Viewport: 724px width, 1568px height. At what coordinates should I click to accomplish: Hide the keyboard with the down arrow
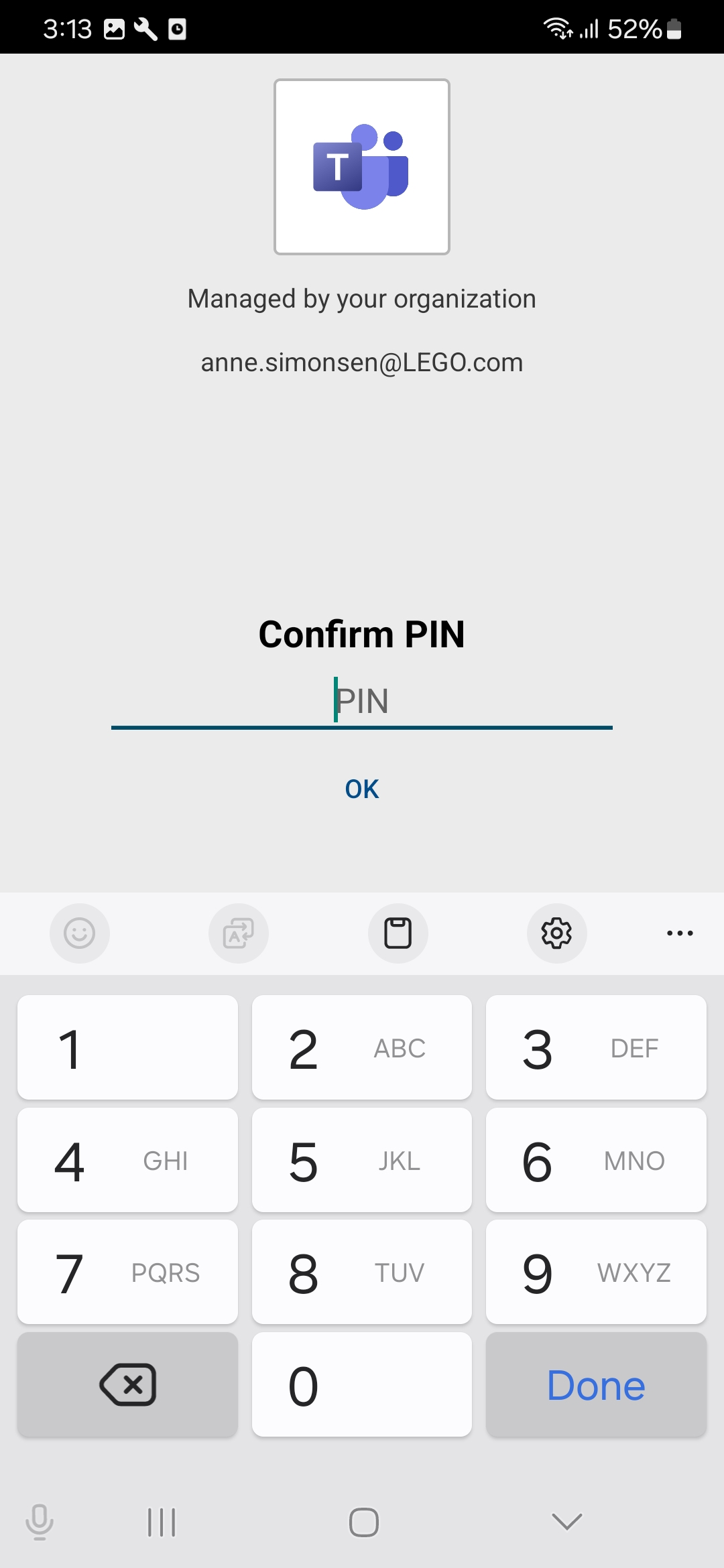point(566,1522)
